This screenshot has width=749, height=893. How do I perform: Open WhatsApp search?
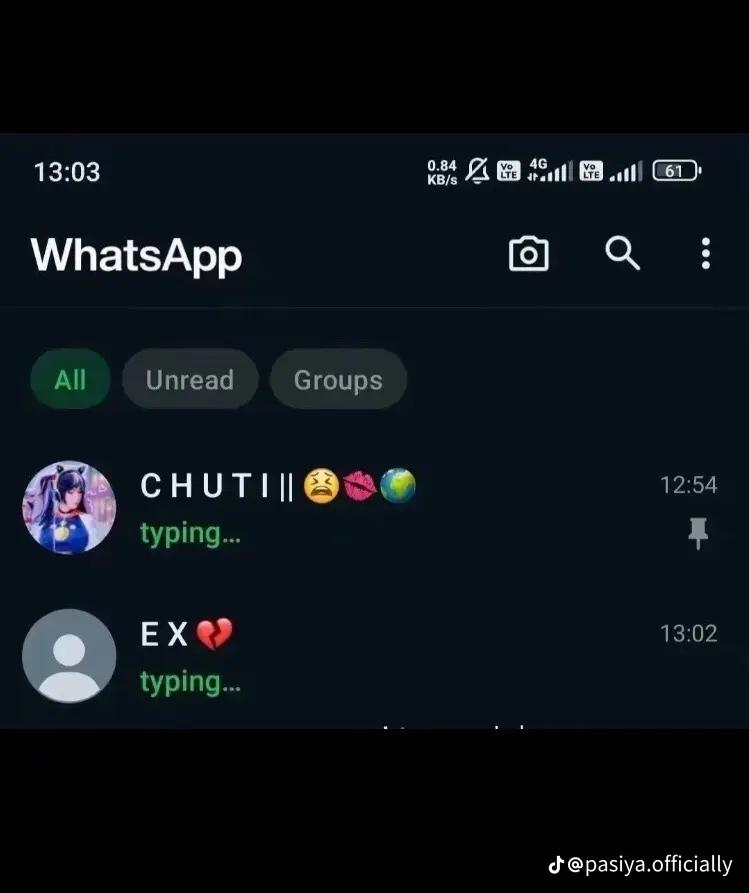(x=622, y=254)
